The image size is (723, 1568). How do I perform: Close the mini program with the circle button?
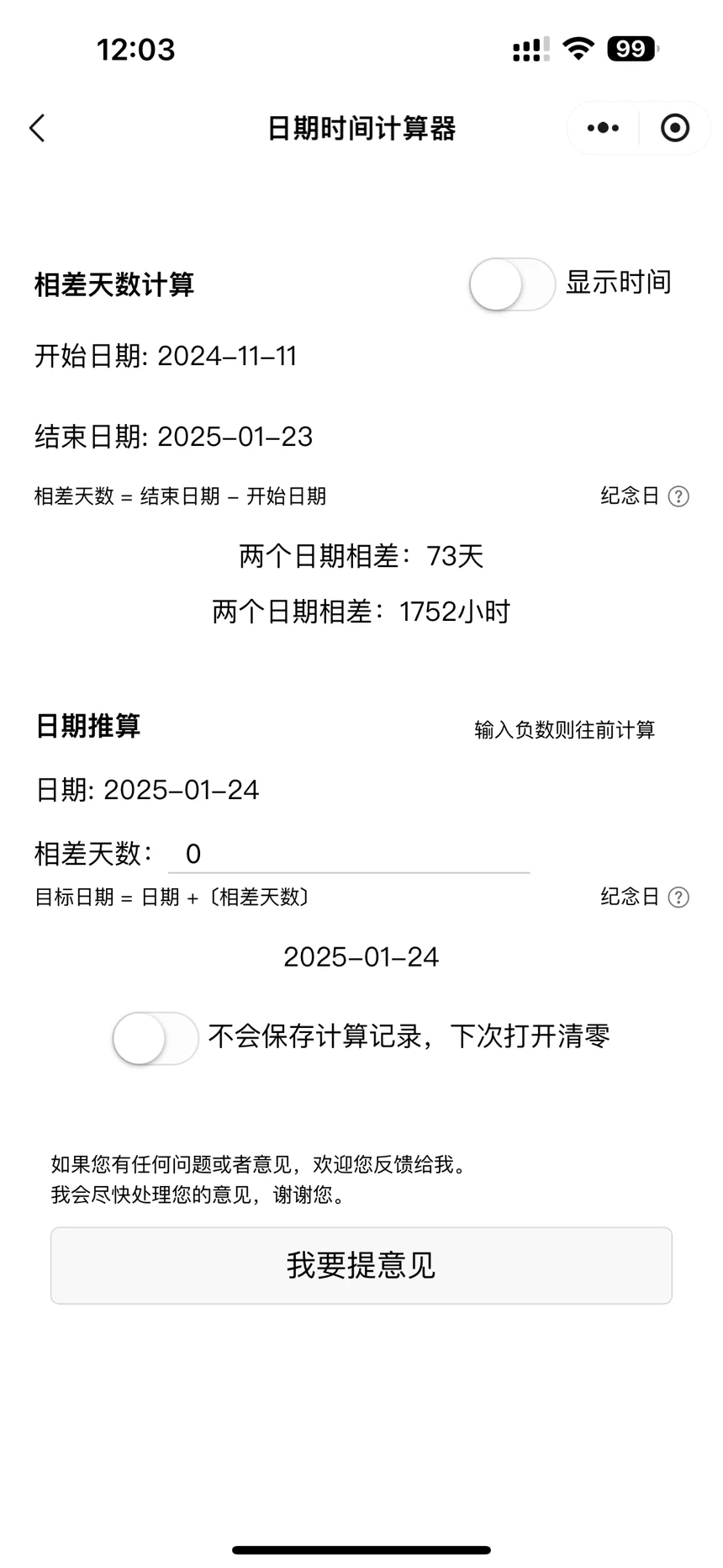[x=675, y=128]
